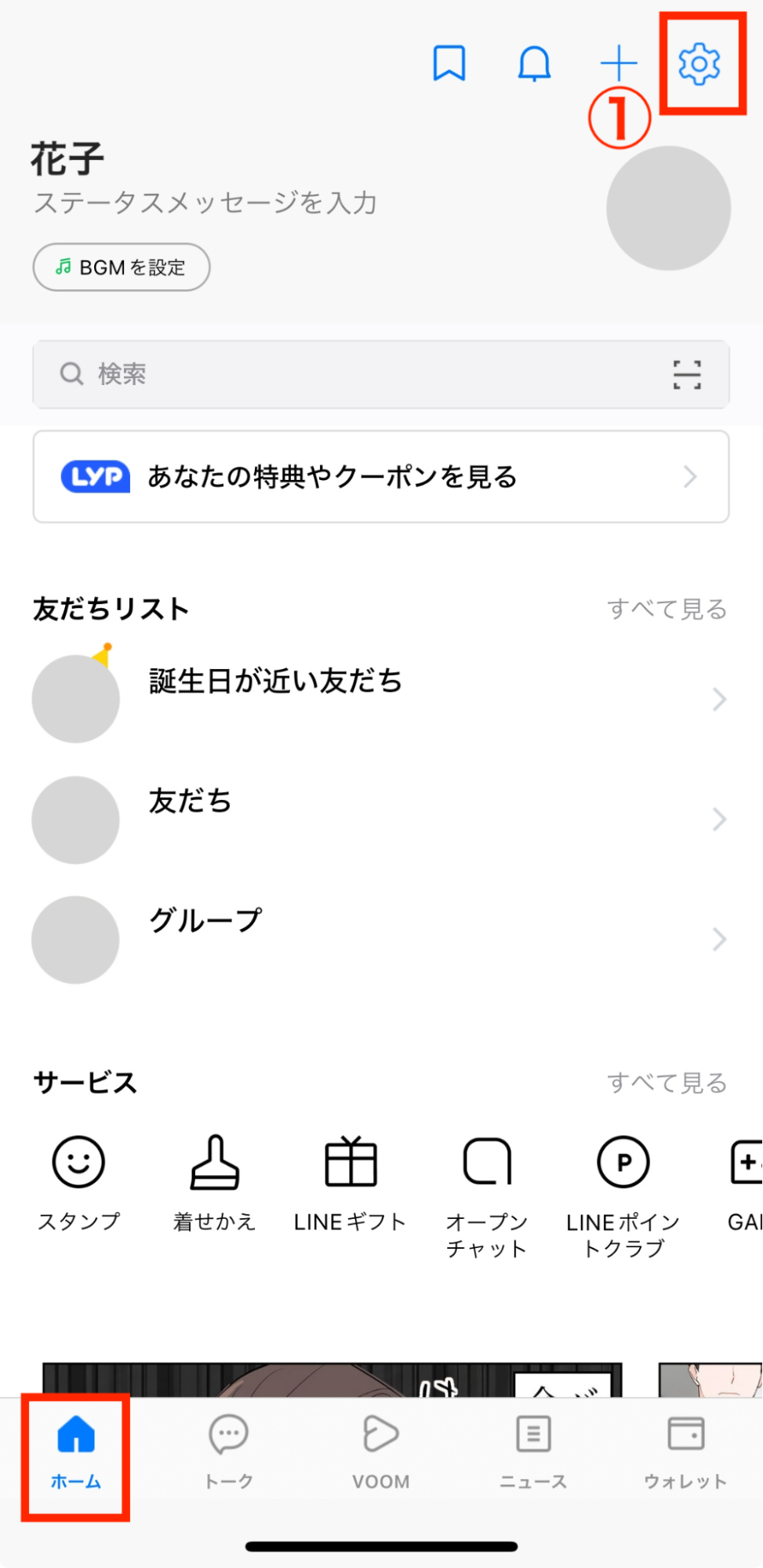Switch to the トーク tab
This screenshot has height=1568, width=763.
[228, 1452]
